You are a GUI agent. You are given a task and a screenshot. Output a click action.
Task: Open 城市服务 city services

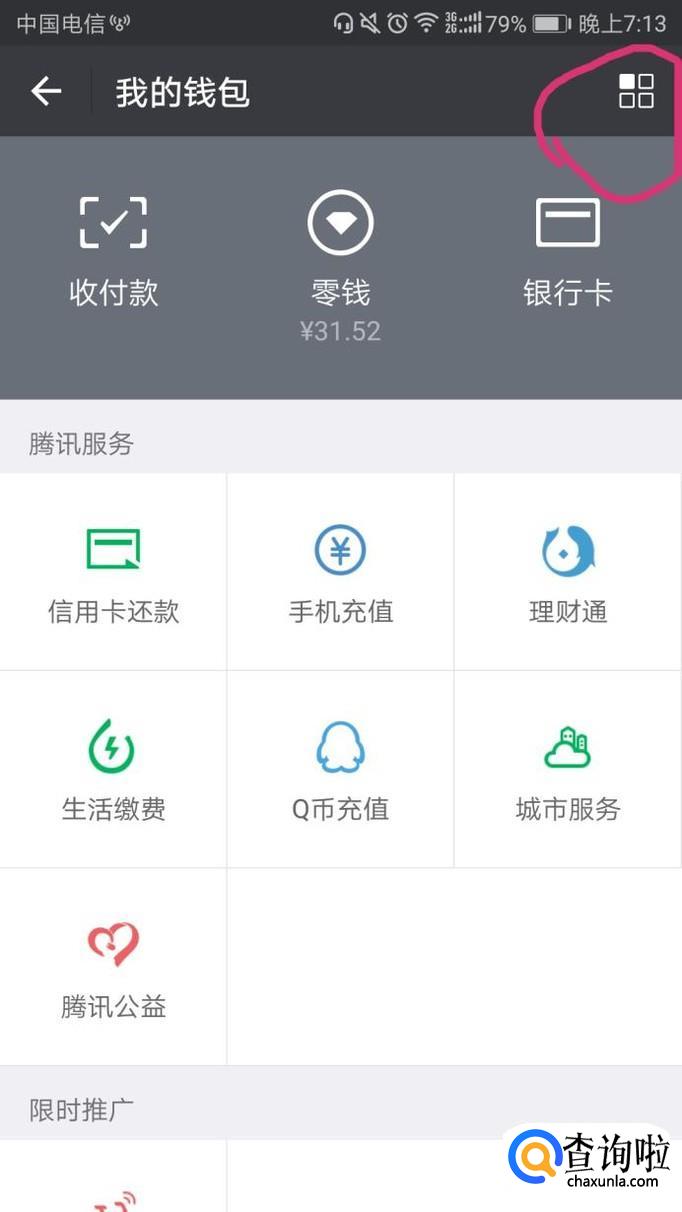pyautogui.click(x=567, y=769)
